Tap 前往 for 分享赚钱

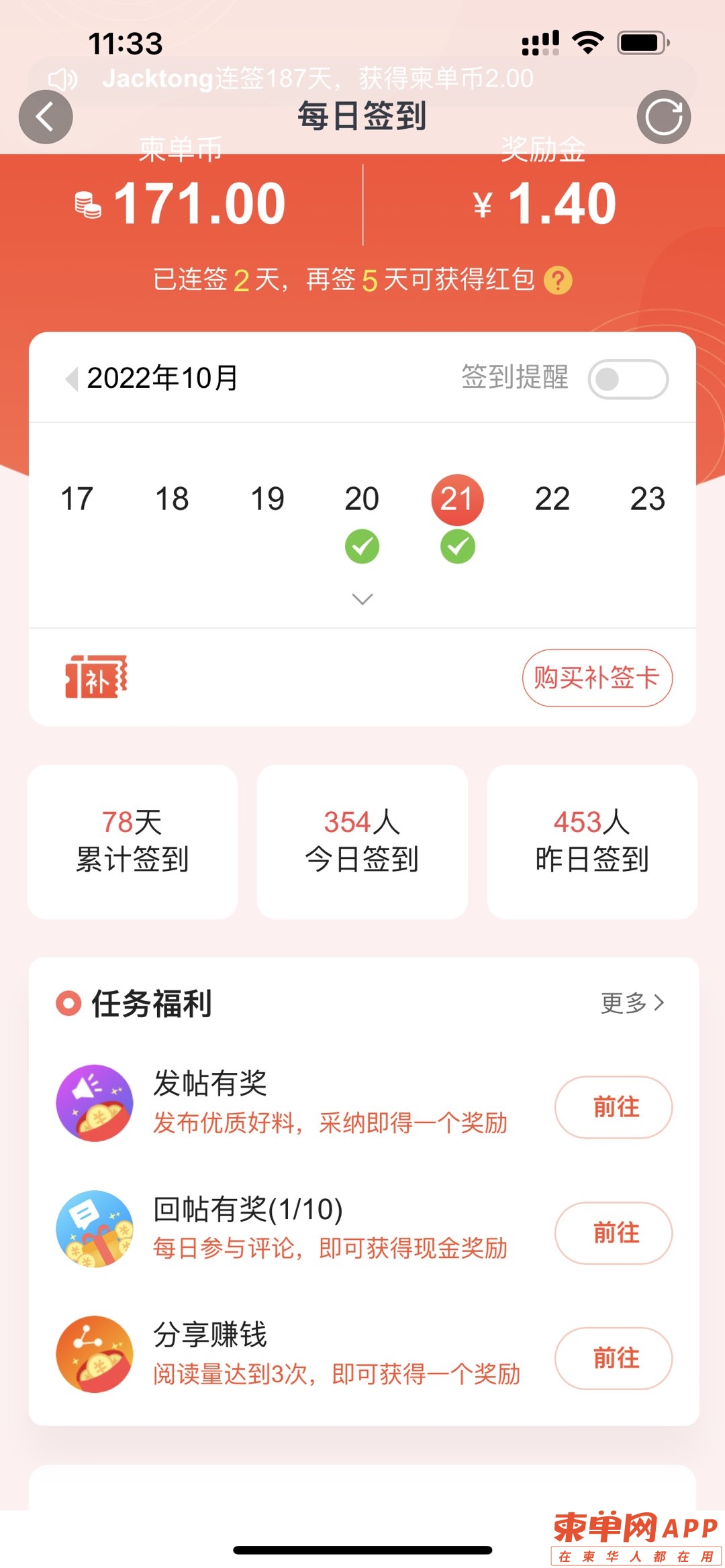point(613,1358)
